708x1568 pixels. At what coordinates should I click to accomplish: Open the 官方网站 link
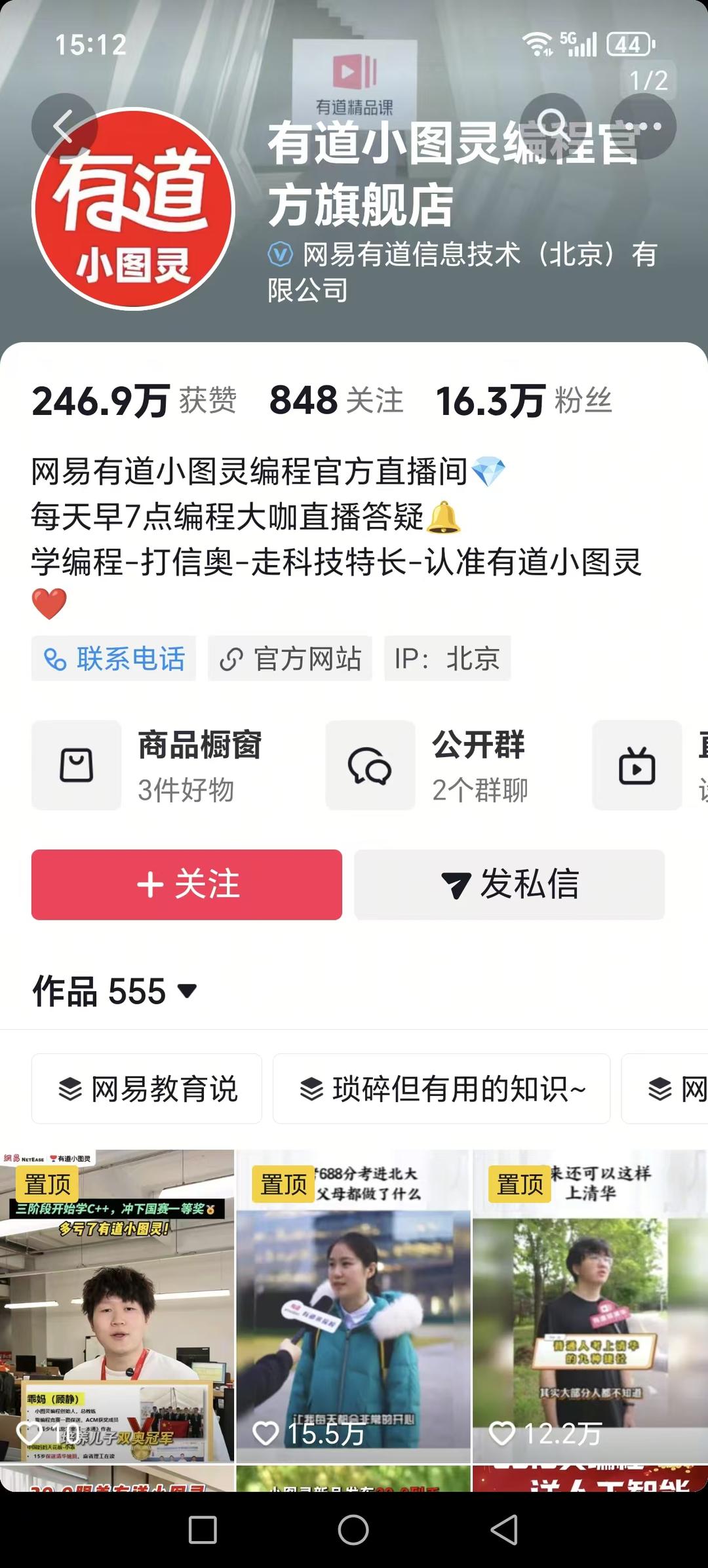tap(290, 658)
